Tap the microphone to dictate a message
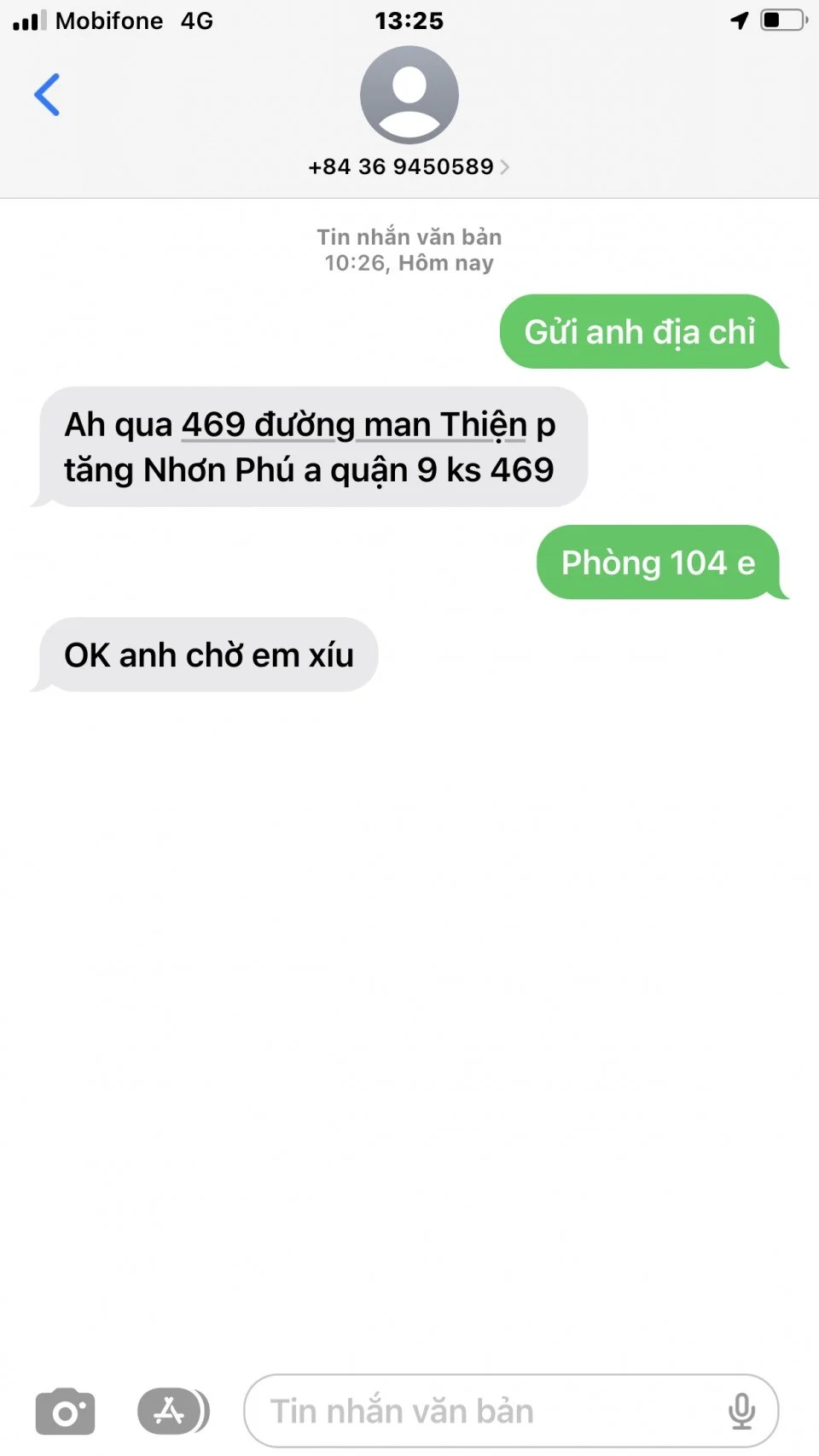 coord(741,1412)
